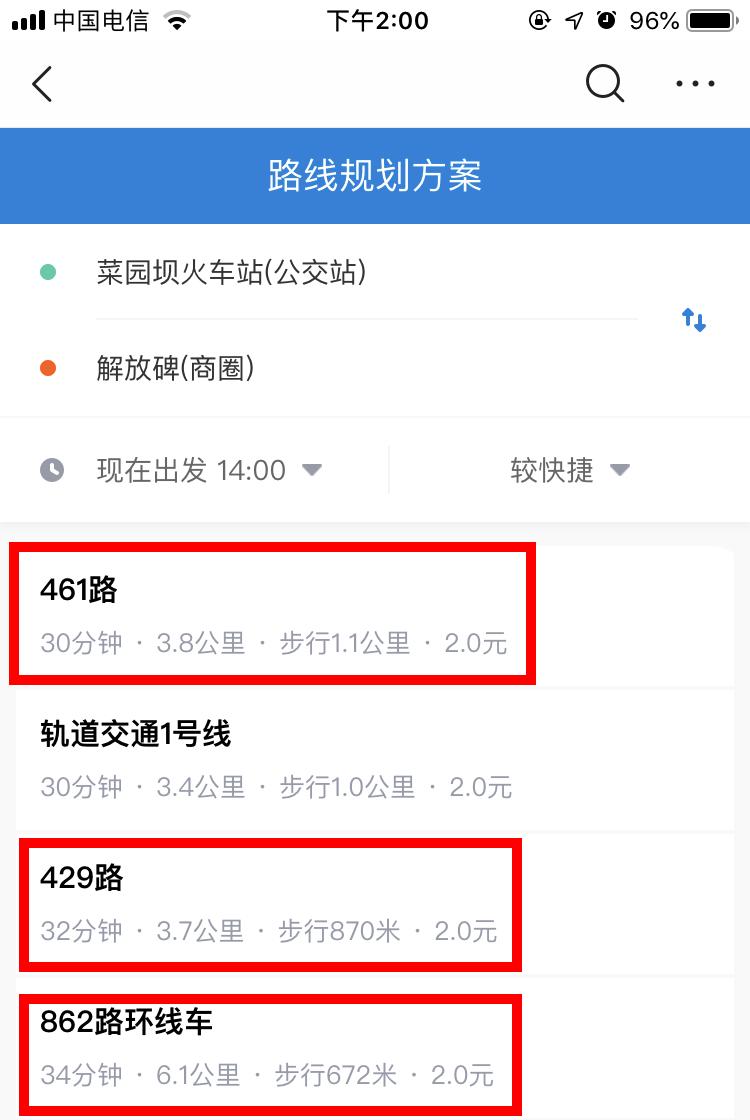Select the 461路 bus route

(x=270, y=610)
